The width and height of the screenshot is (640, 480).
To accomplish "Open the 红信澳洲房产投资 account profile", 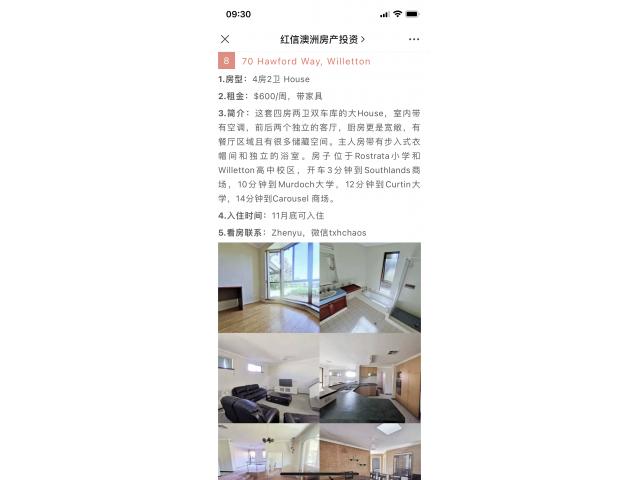I will [322, 39].
